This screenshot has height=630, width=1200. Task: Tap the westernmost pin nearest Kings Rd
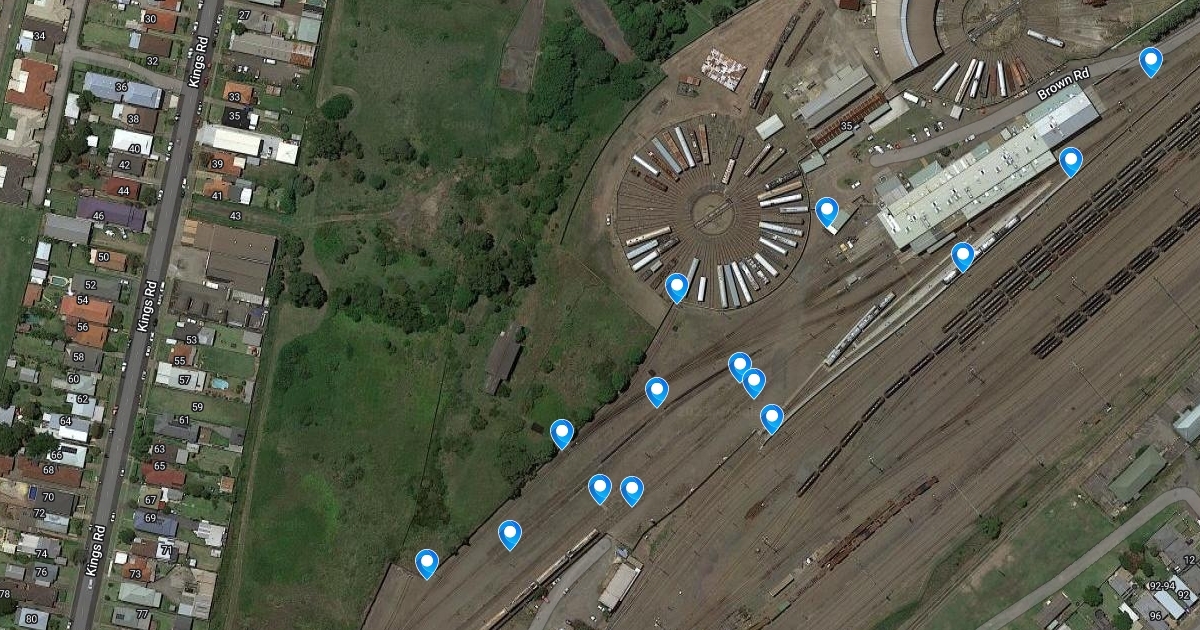click(x=427, y=563)
